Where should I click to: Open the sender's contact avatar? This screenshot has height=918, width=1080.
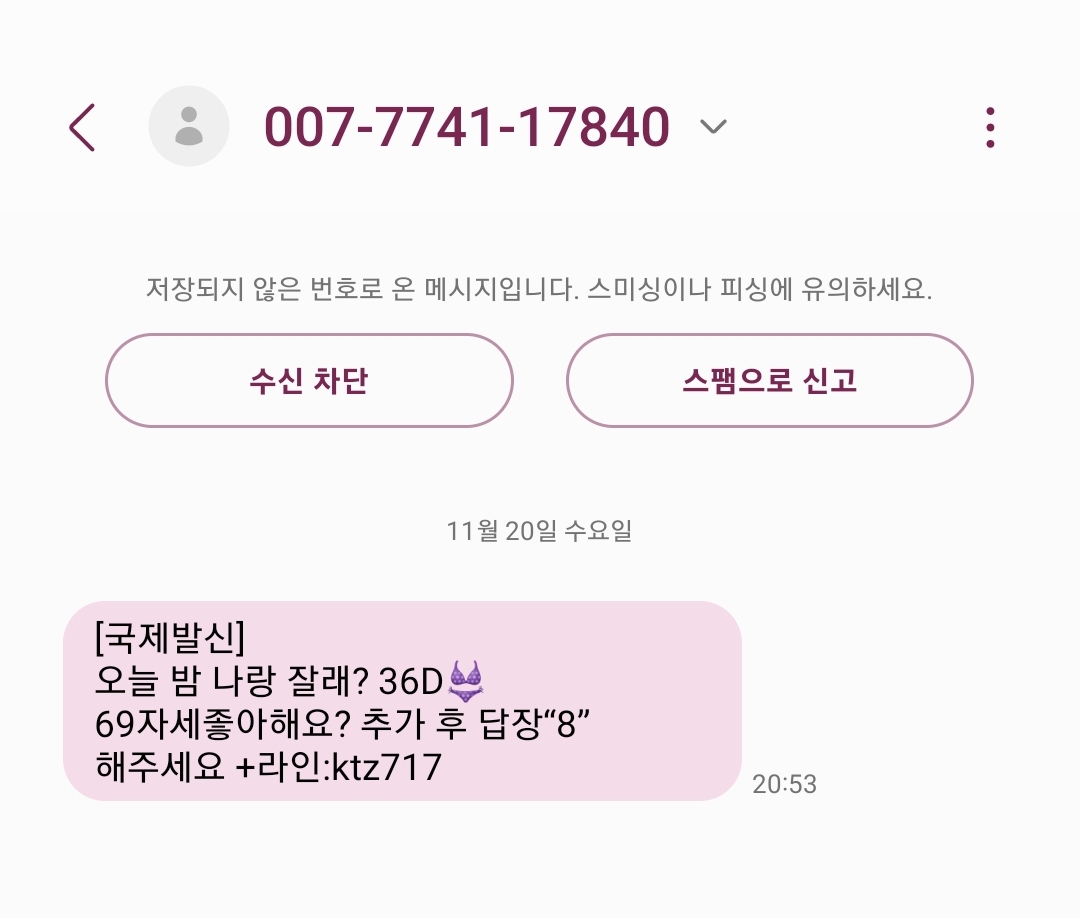tap(189, 127)
